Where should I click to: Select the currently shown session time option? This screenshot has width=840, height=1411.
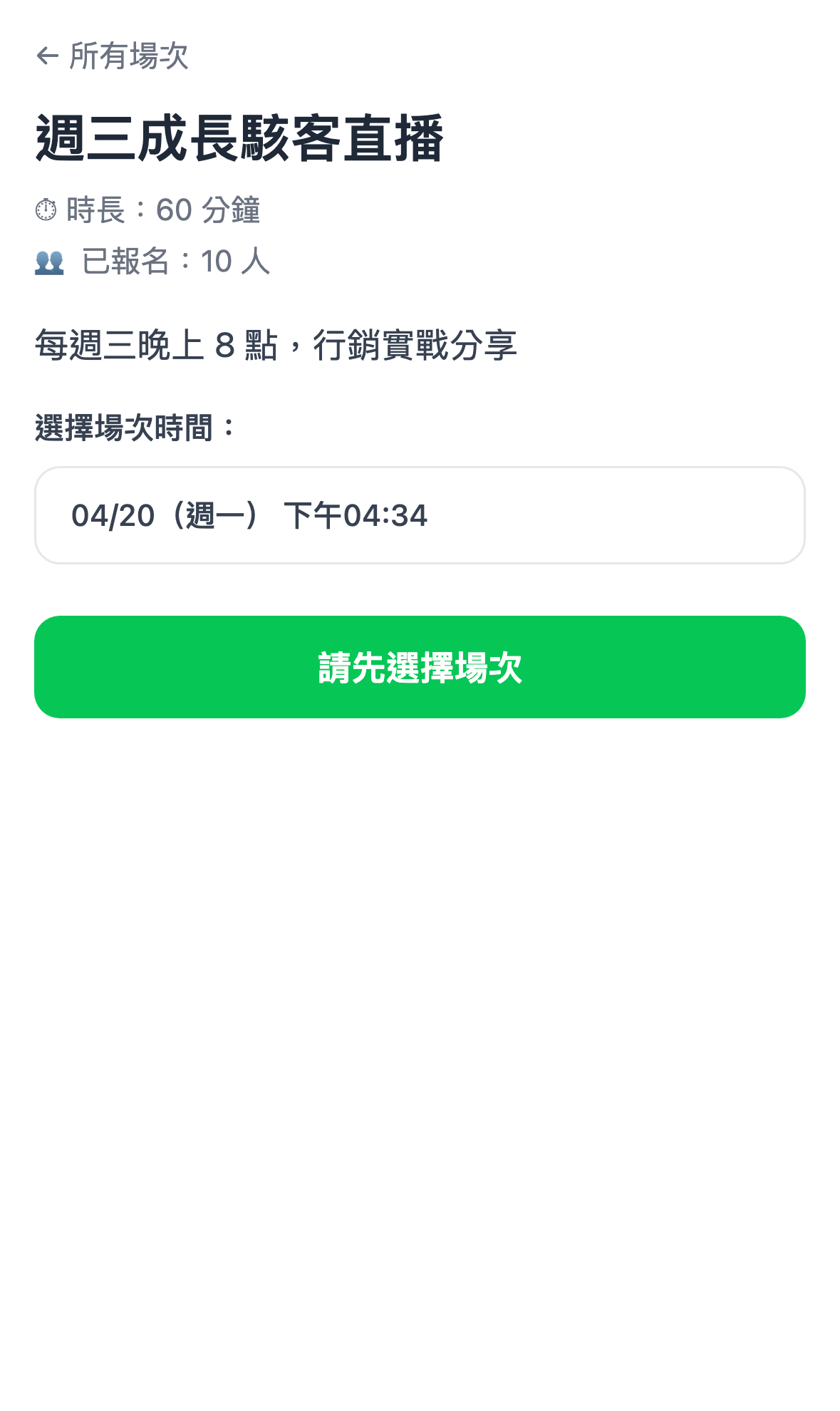[419, 516]
